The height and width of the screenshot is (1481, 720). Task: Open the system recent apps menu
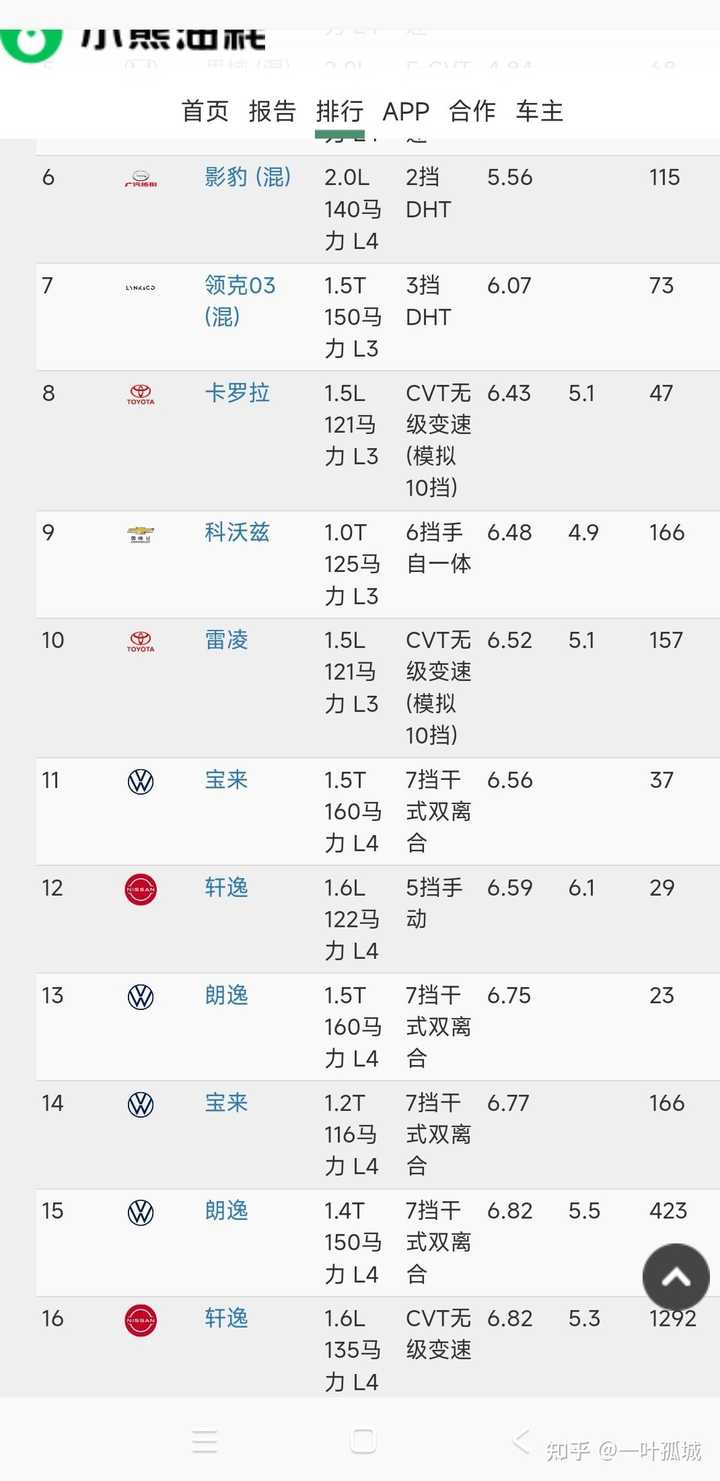205,1441
